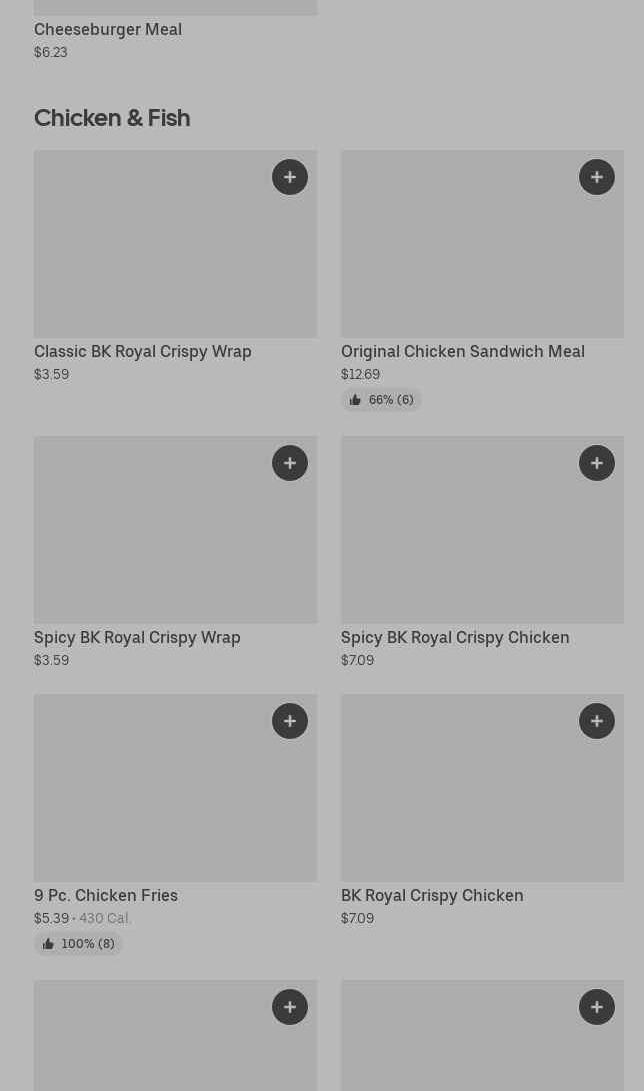Add 9 Pc. Chicken Fries to cart
This screenshot has height=1091, width=644.
[290, 721]
